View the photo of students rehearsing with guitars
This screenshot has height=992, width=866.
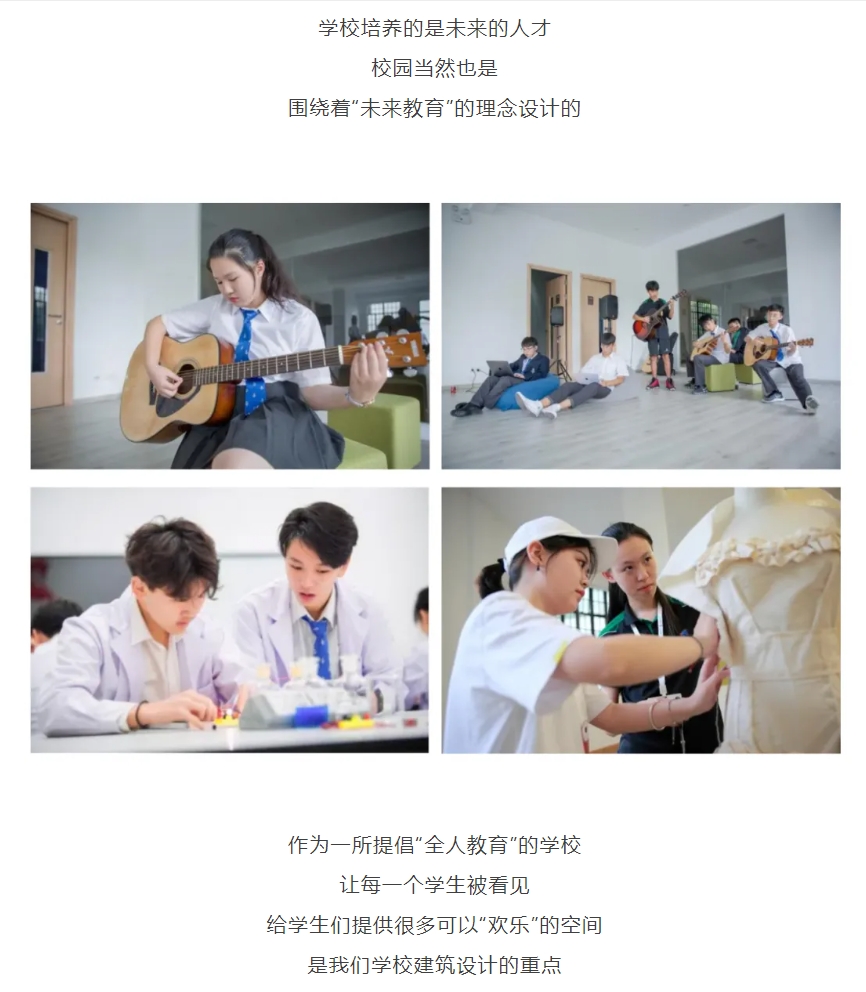641,336
